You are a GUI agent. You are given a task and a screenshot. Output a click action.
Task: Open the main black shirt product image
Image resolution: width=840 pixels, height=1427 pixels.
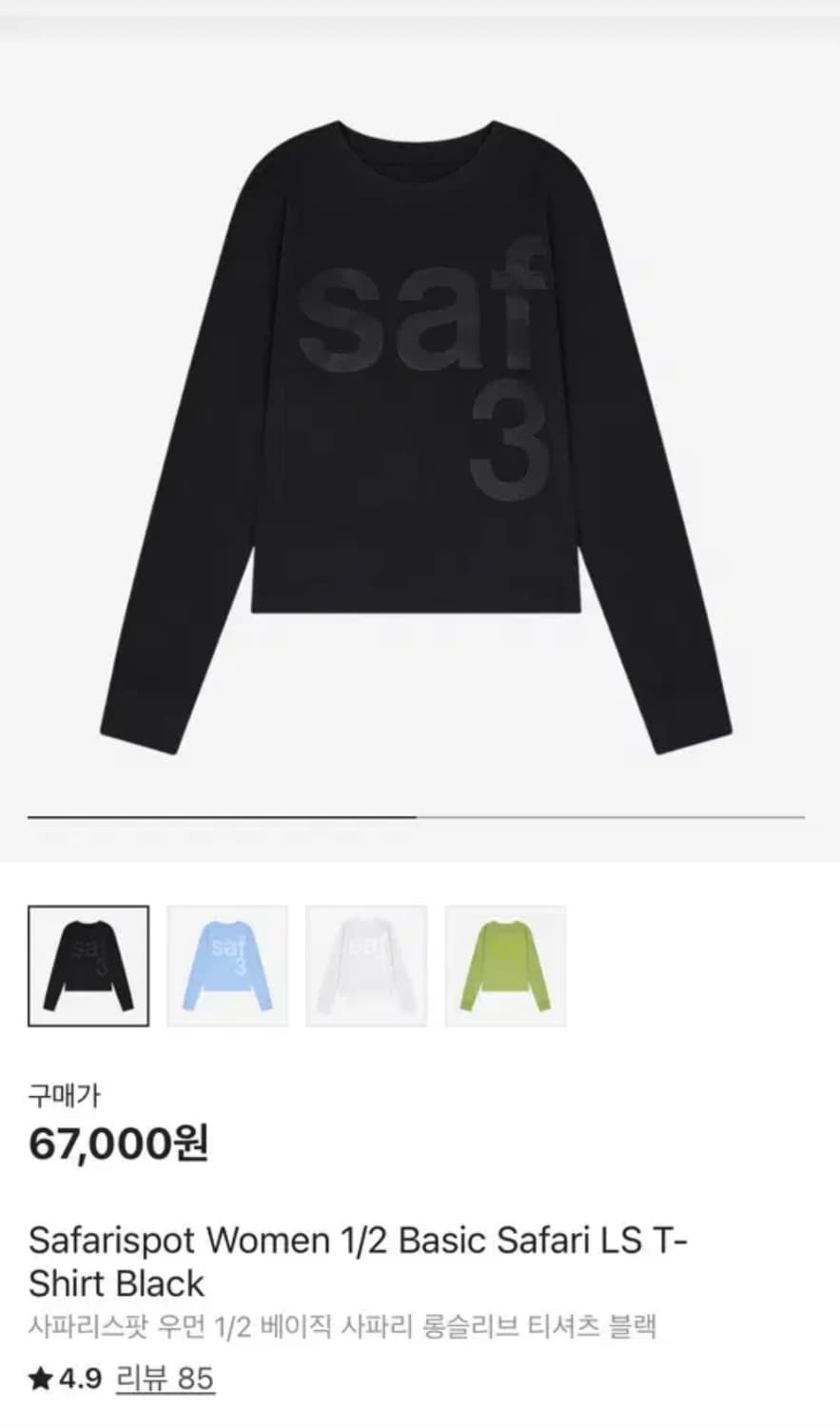(x=416, y=438)
